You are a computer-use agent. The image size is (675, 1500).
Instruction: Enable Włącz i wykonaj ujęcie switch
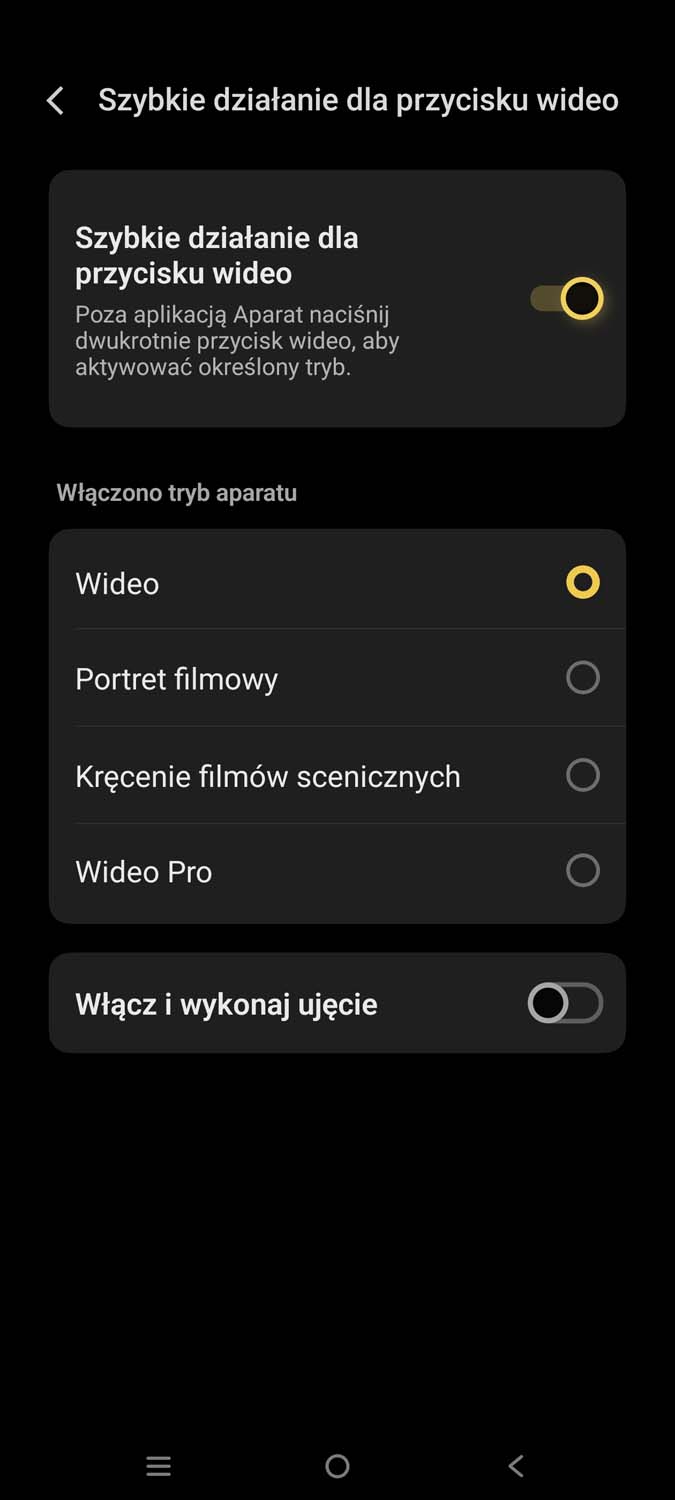coord(565,1003)
